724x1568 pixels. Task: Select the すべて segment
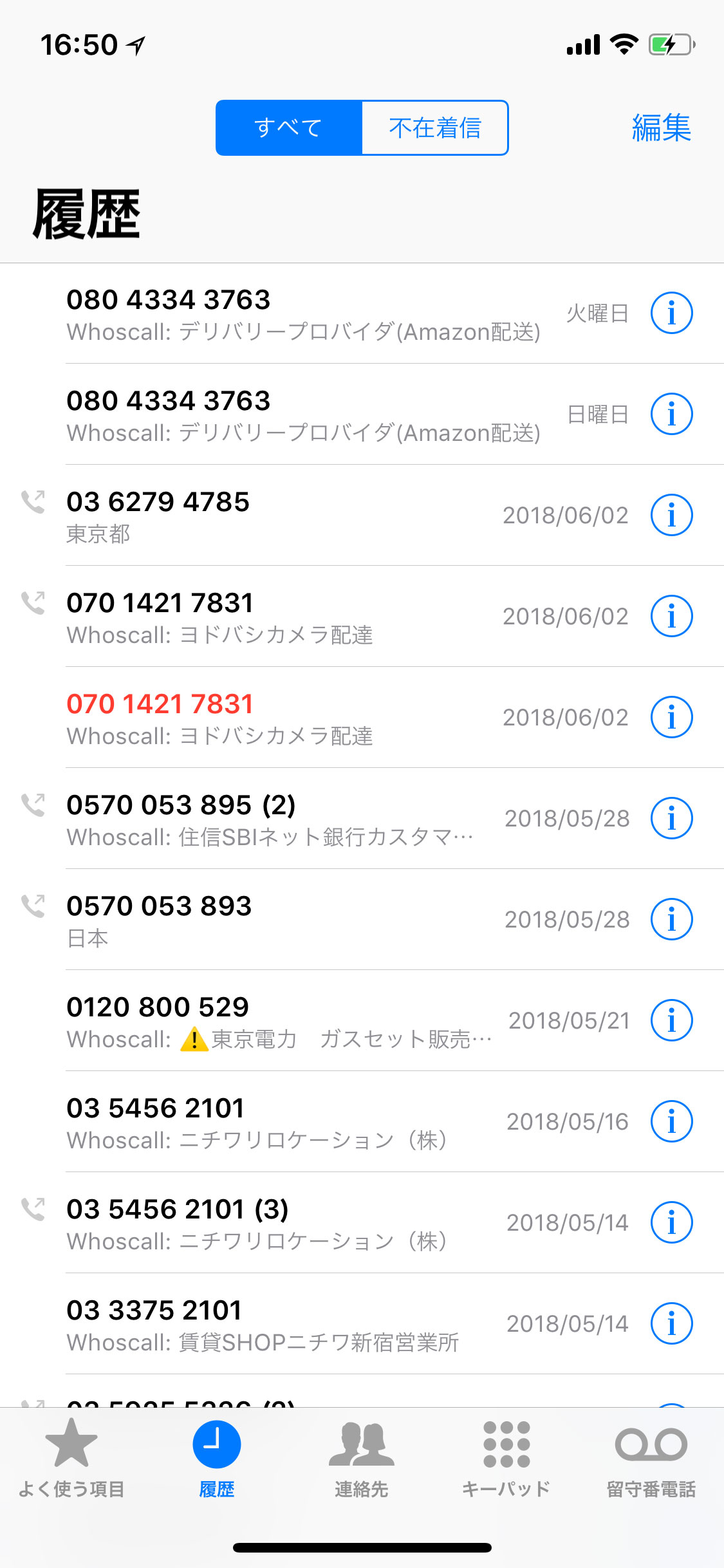[x=289, y=127]
